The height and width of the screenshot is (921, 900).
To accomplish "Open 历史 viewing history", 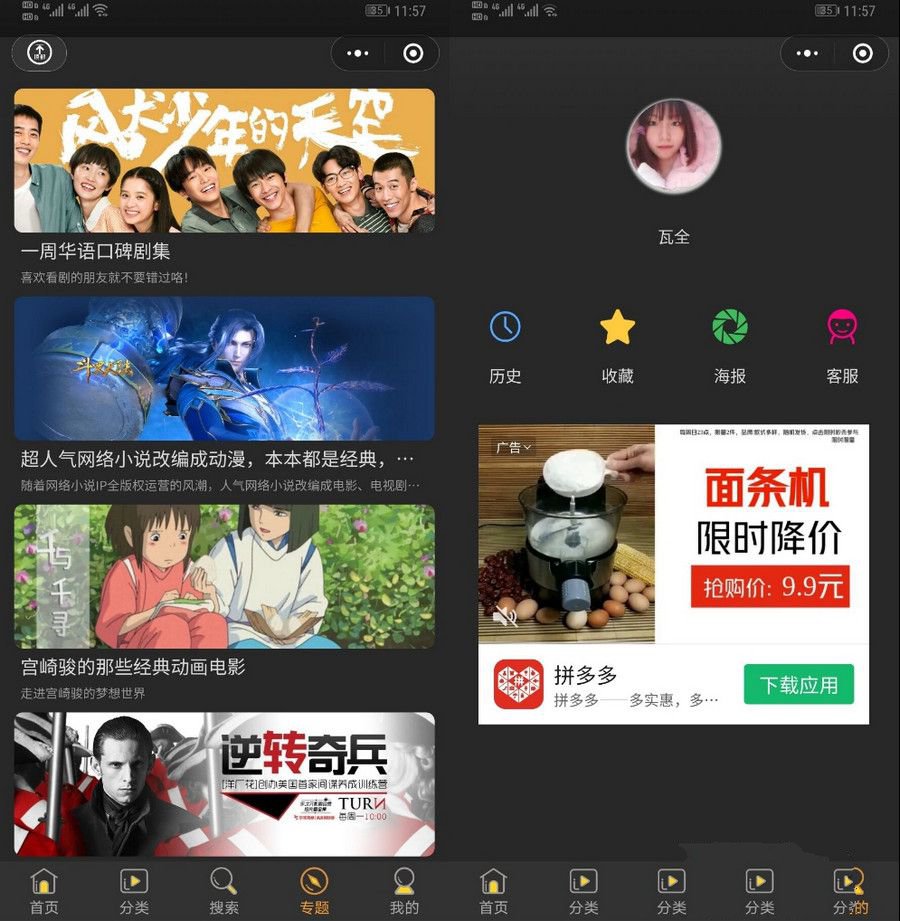I will (505, 347).
